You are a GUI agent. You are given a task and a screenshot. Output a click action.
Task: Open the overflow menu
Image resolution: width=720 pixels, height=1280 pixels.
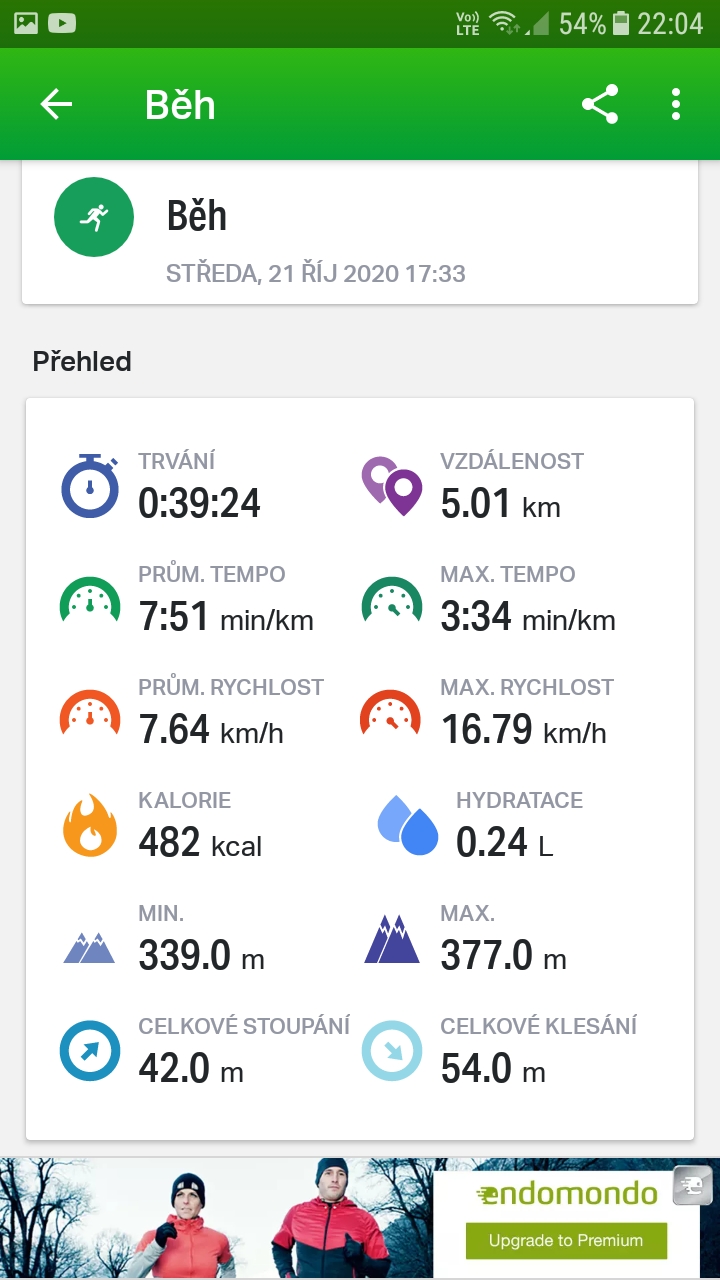click(676, 105)
